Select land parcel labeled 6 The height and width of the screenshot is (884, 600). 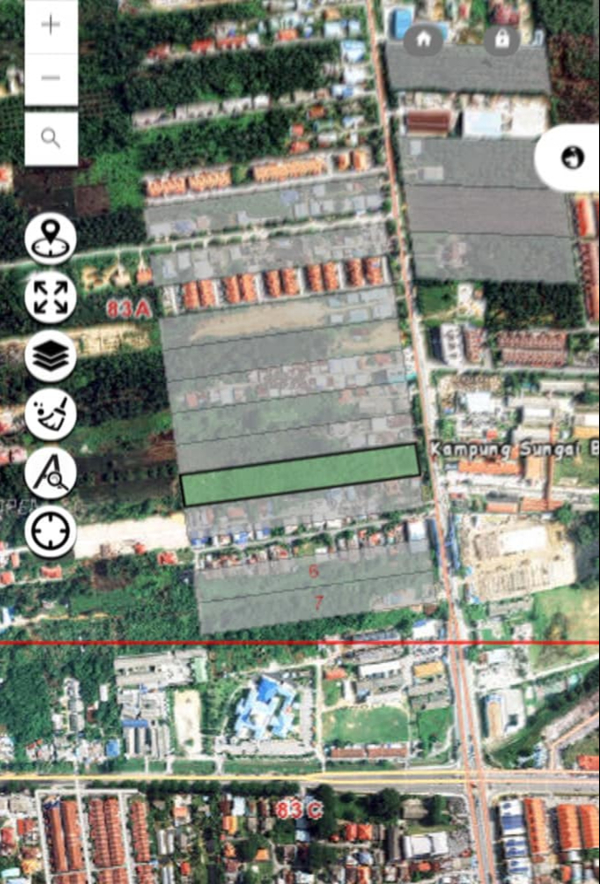point(313,572)
